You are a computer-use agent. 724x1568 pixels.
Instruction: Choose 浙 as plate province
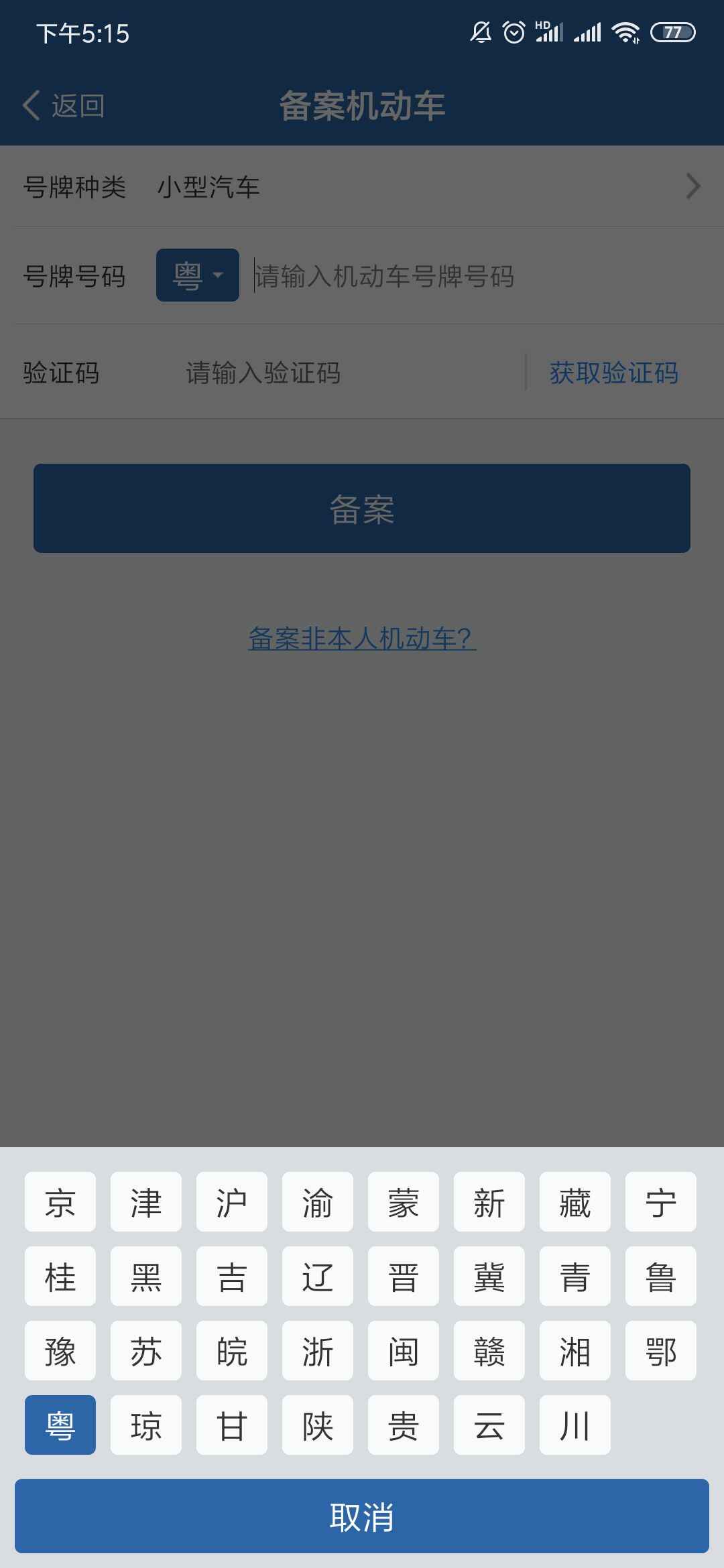(x=318, y=1350)
